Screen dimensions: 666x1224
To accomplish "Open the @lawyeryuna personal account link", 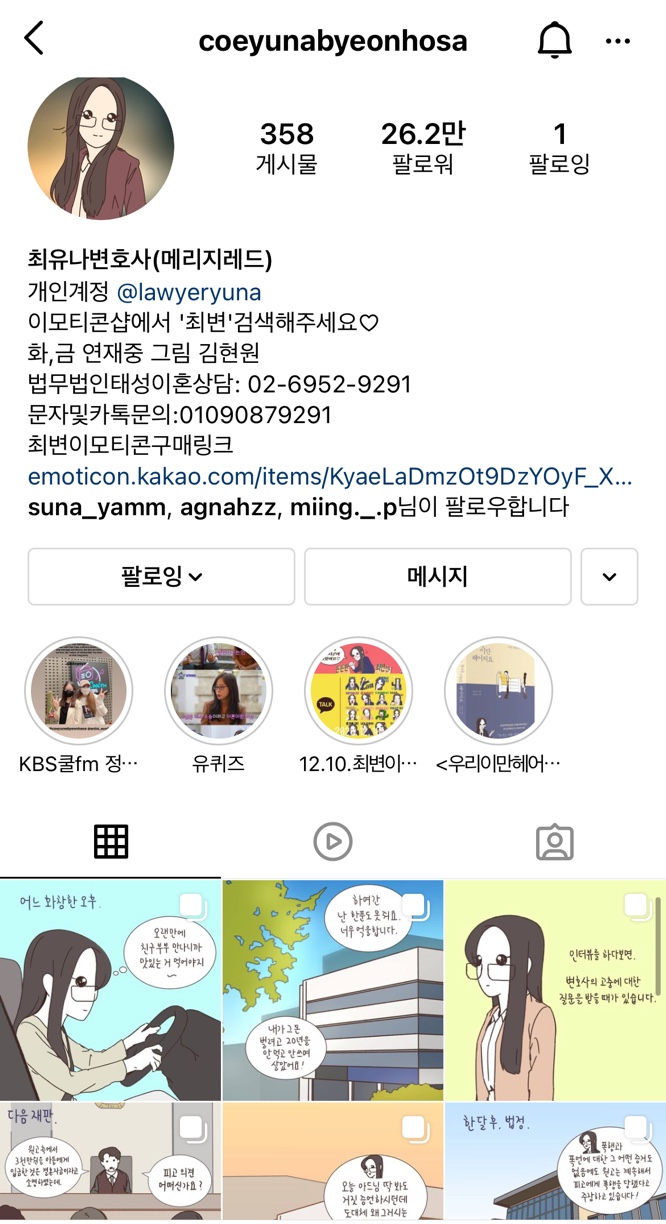I will point(189,293).
